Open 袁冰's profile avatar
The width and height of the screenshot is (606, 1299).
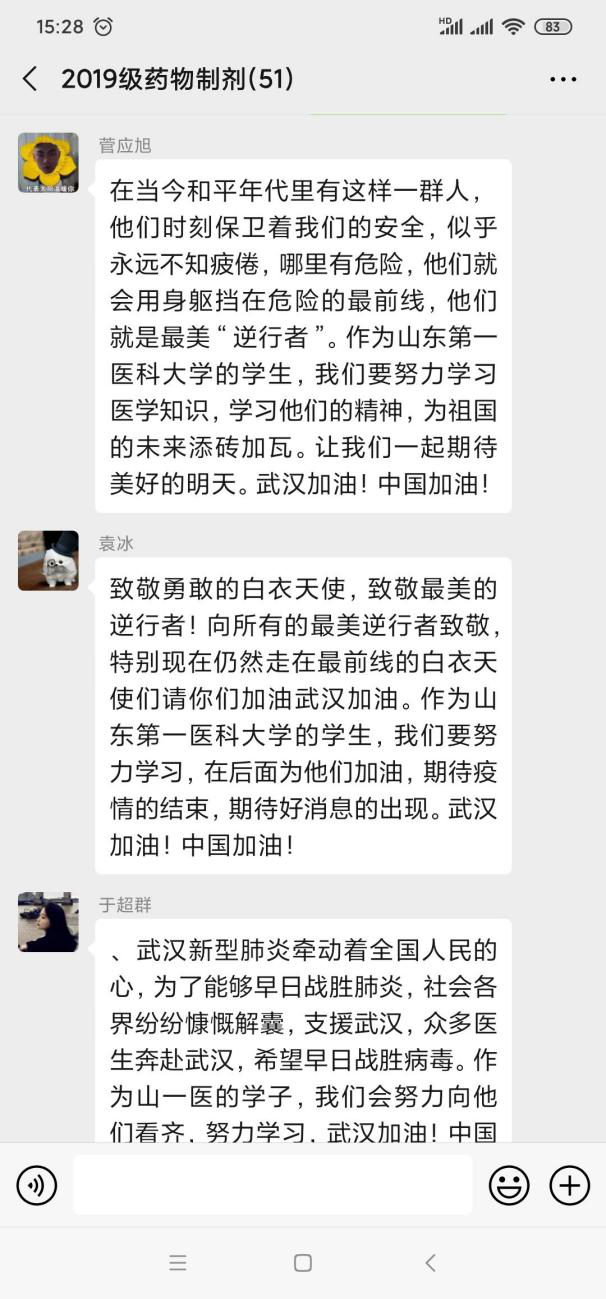[48, 560]
